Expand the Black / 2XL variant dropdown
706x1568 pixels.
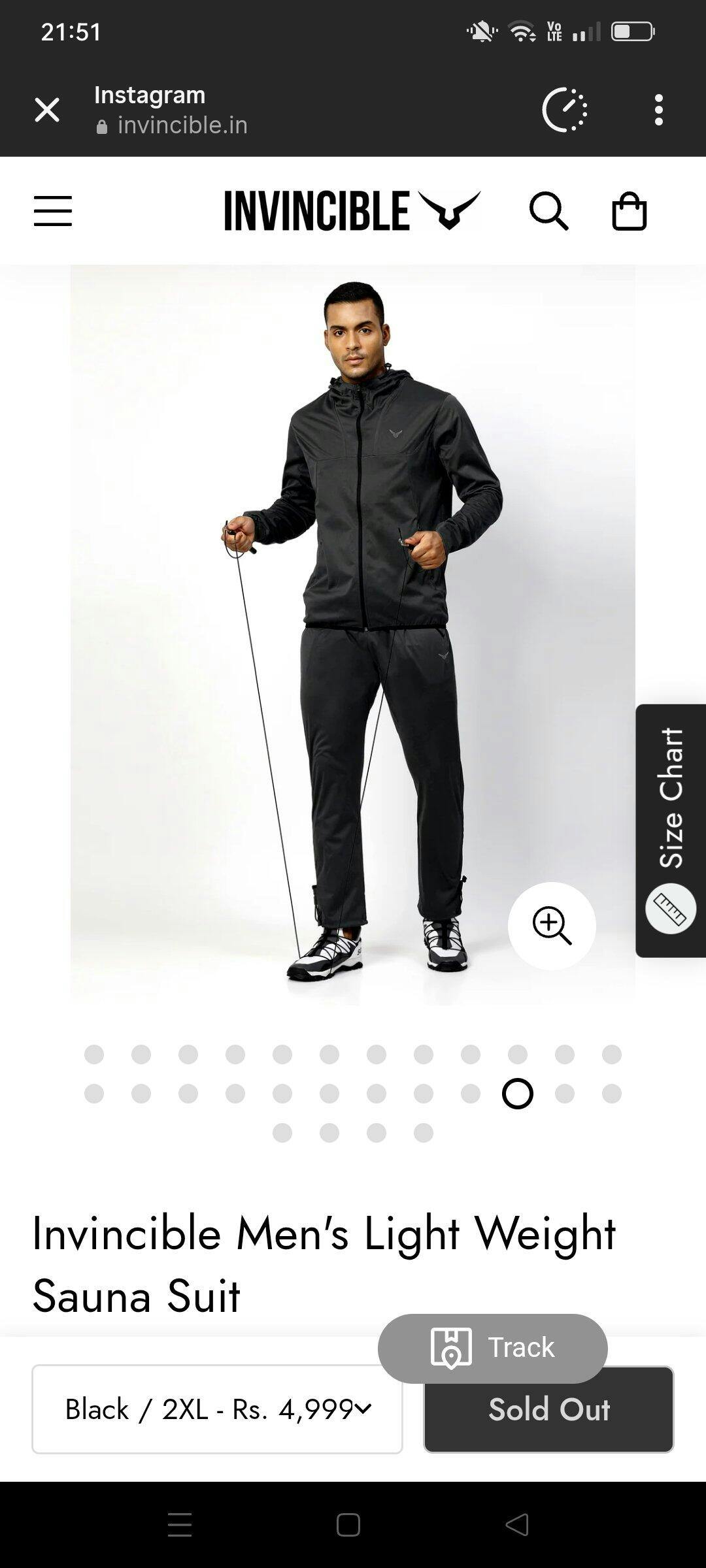217,1409
